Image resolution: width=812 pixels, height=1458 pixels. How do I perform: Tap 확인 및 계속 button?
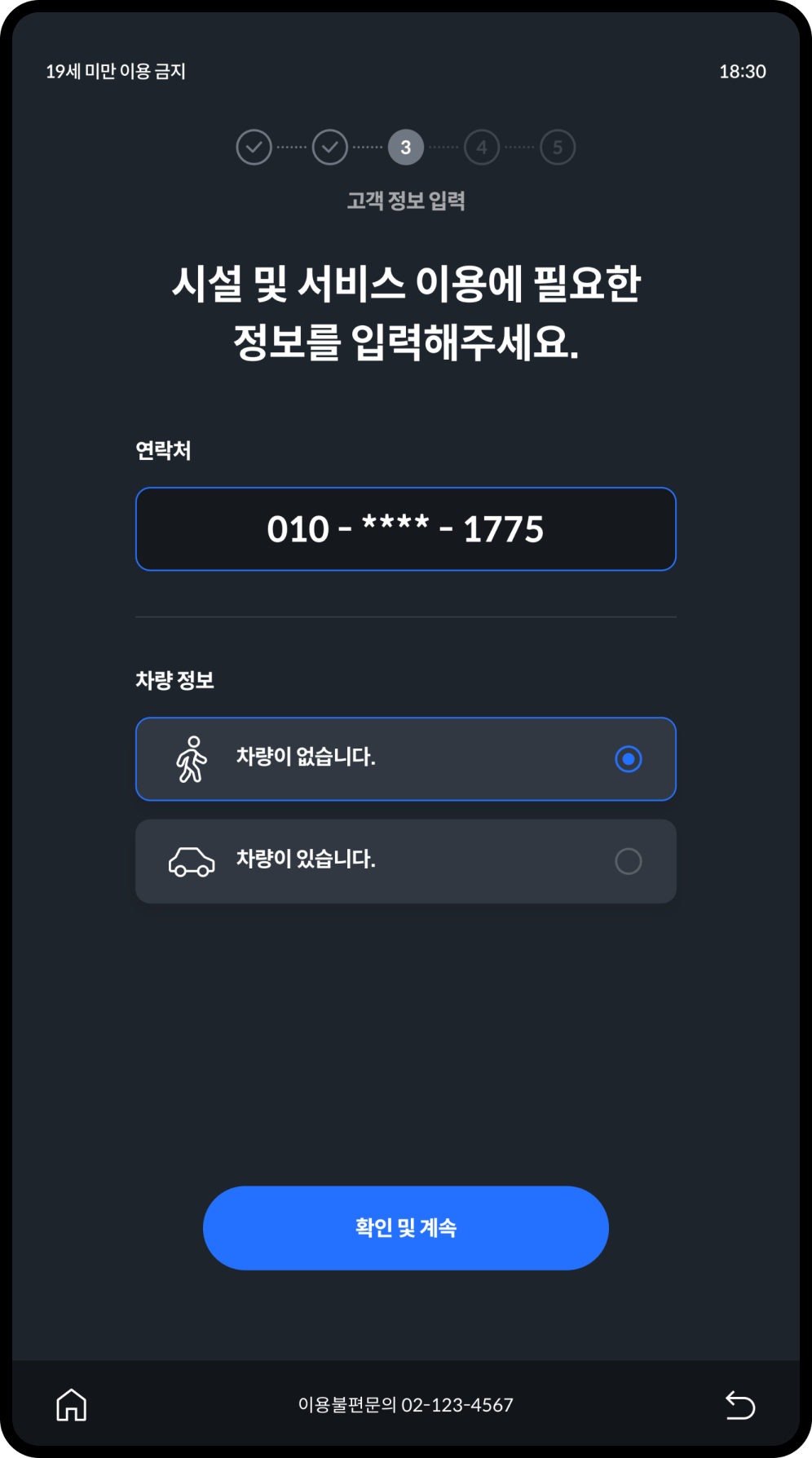[x=405, y=1228]
